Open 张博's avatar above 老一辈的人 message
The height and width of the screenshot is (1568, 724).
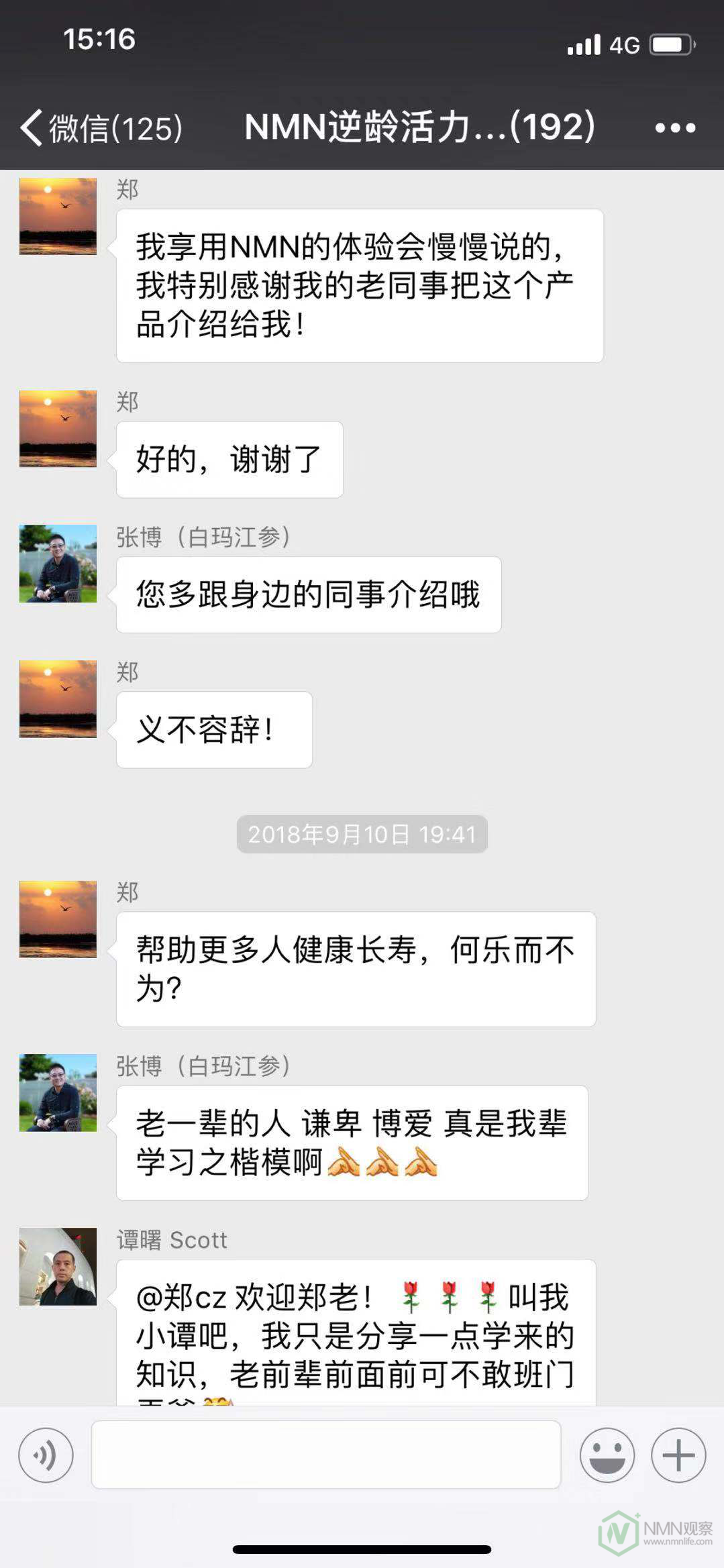pyautogui.click(x=58, y=1092)
